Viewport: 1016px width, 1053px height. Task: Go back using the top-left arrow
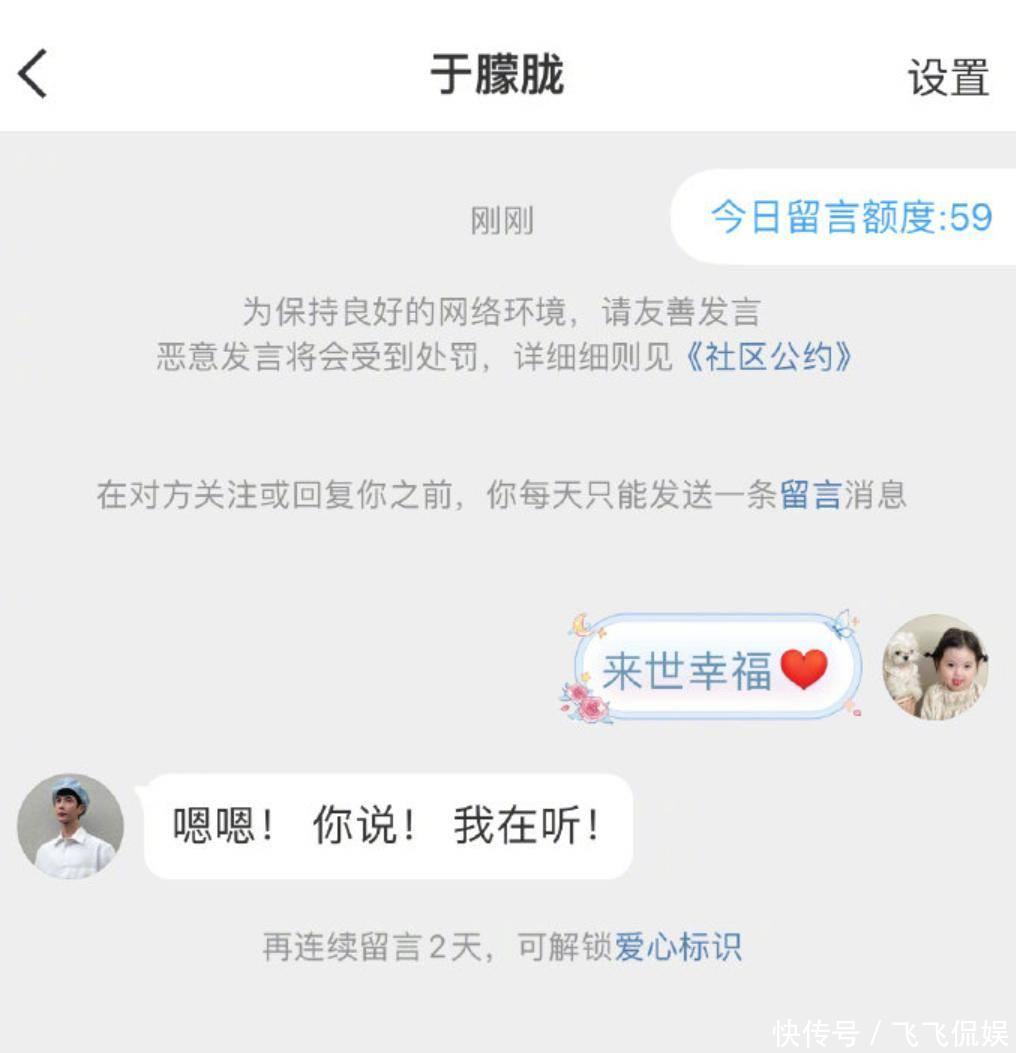point(32,75)
